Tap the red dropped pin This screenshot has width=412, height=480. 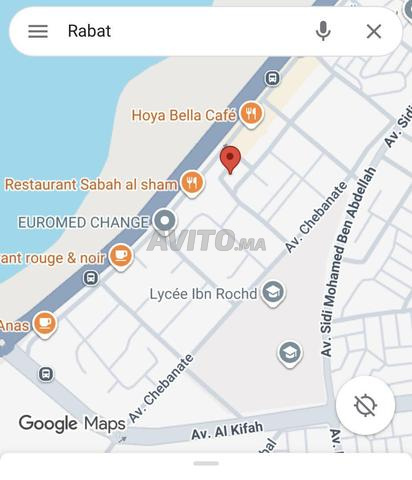click(x=230, y=159)
